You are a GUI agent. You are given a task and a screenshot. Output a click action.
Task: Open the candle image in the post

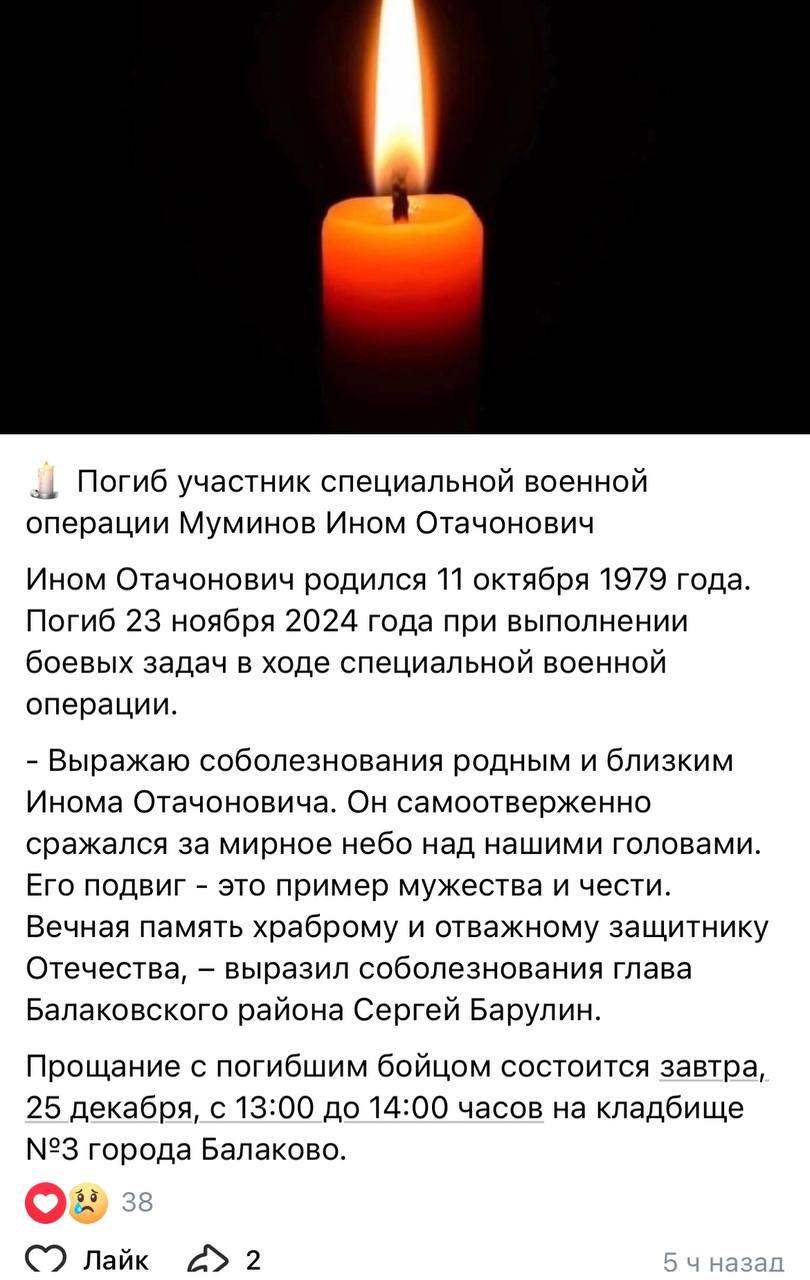click(x=404, y=216)
